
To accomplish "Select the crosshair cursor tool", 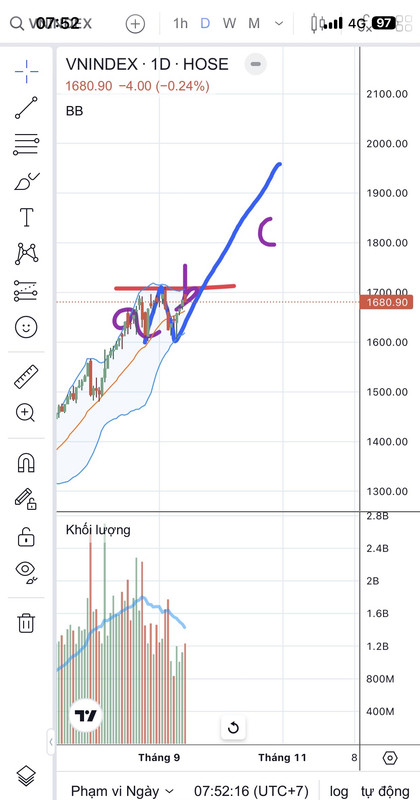I will click(x=26, y=71).
